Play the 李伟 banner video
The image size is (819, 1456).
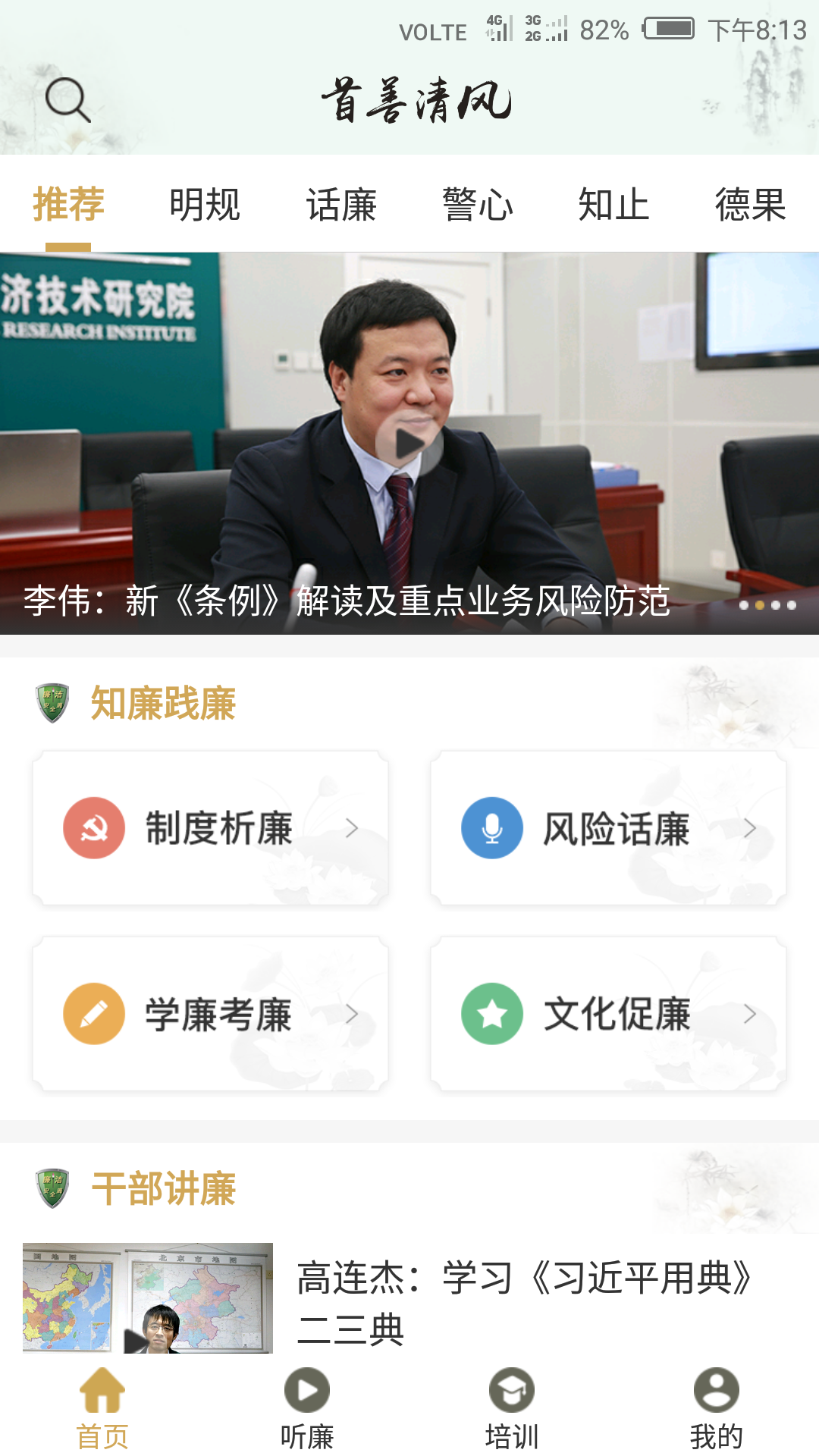tap(409, 444)
